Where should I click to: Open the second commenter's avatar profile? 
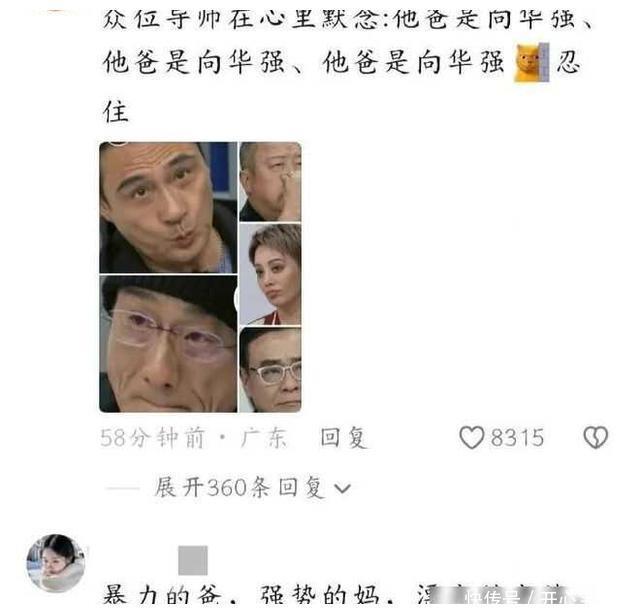click(x=56, y=562)
